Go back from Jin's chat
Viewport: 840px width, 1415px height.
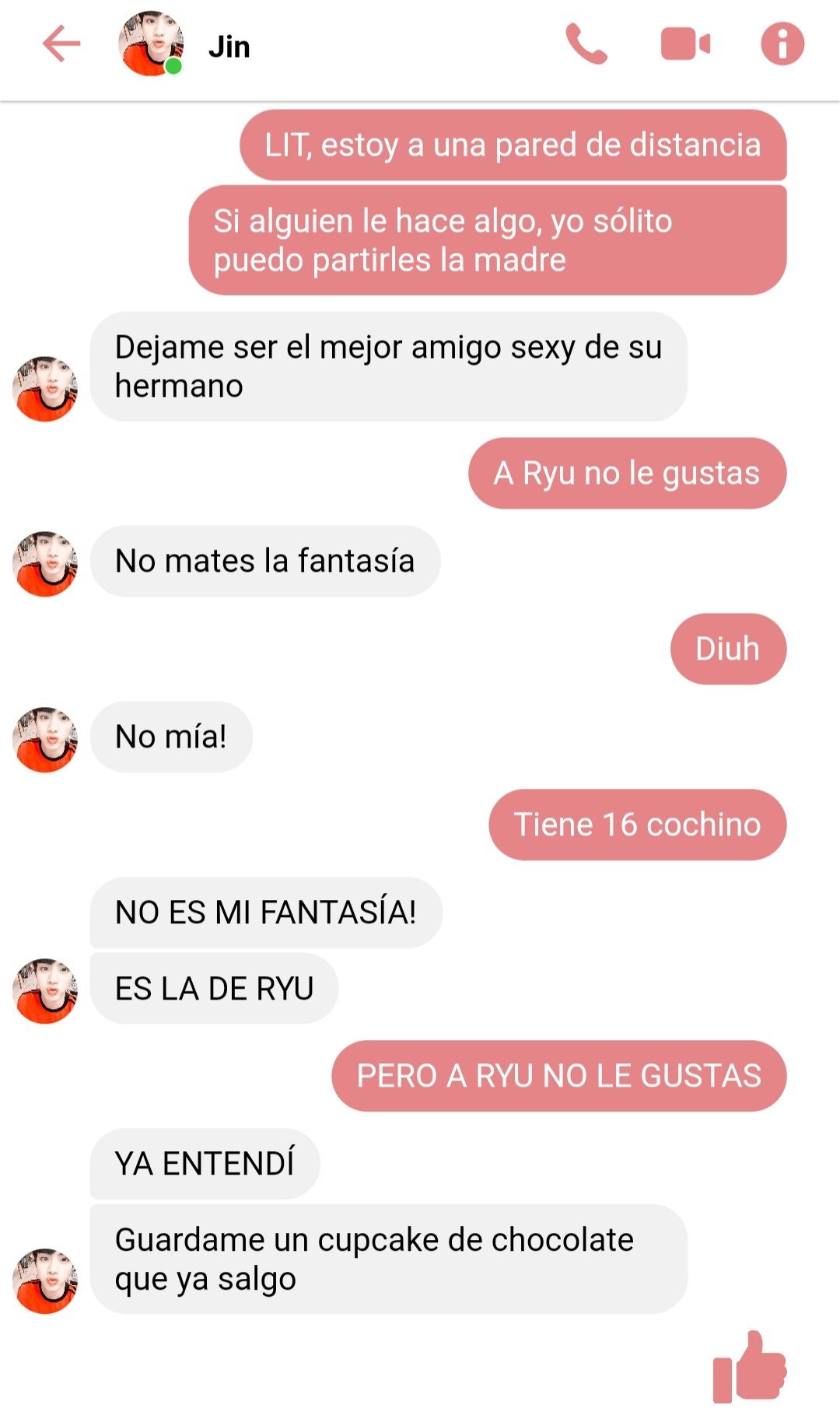click(x=61, y=44)
